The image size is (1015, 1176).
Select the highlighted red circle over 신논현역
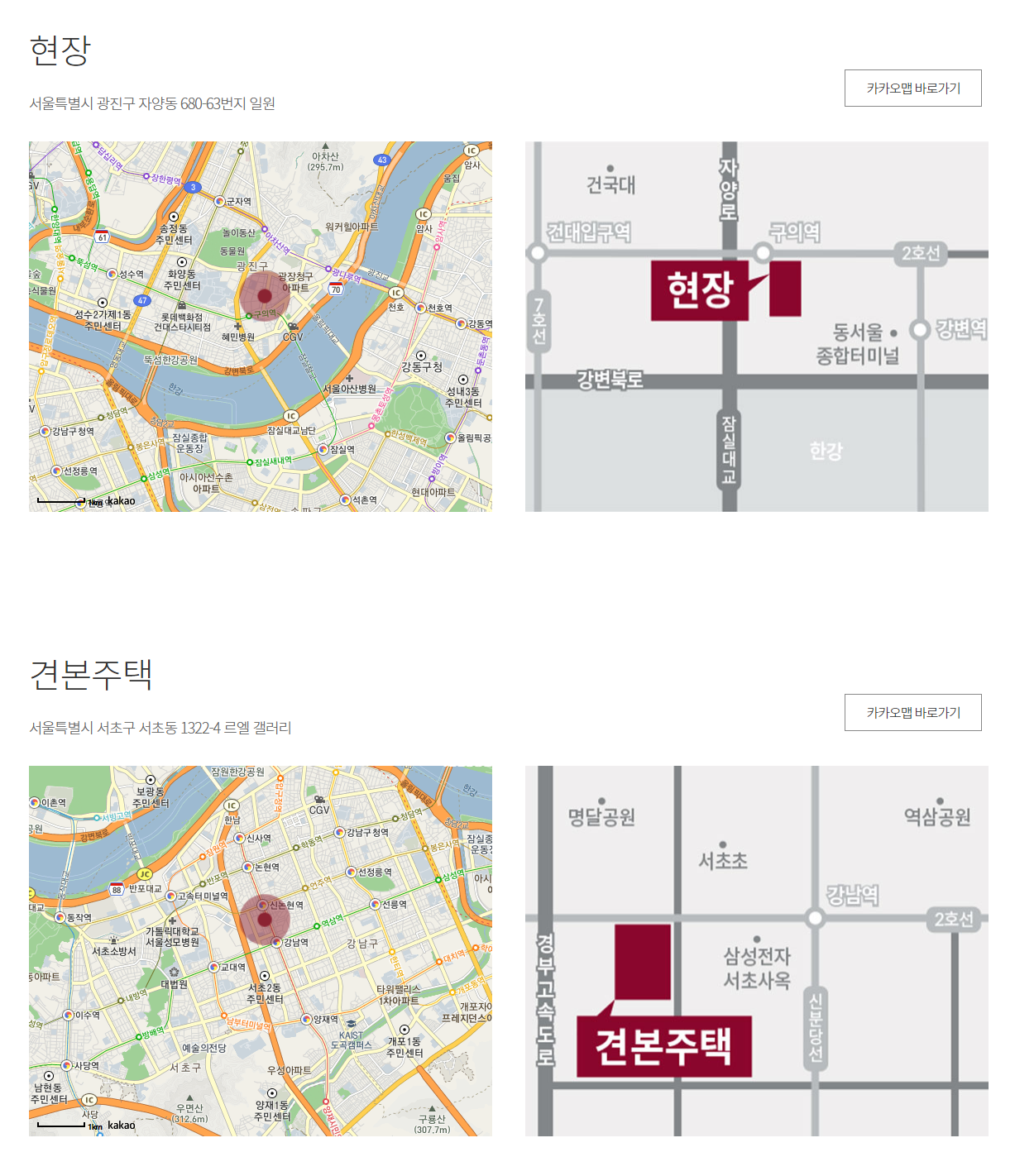265,920
